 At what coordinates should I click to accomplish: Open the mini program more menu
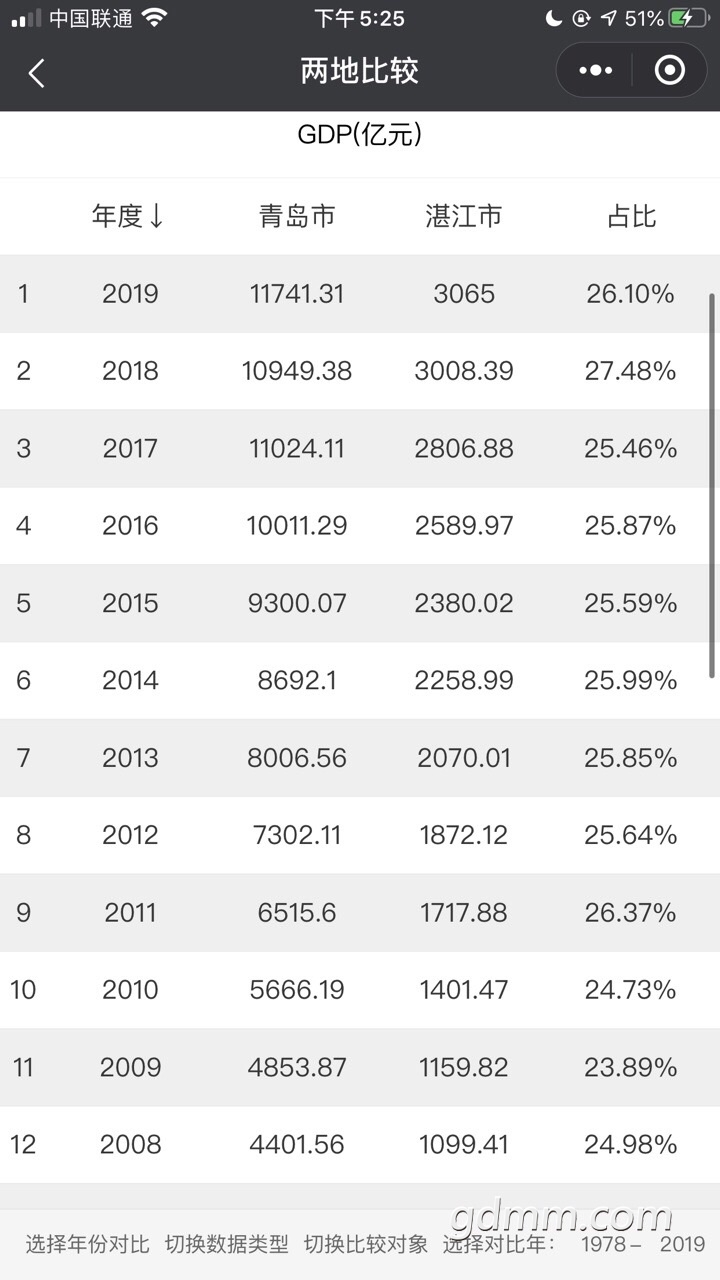[596, 71]
